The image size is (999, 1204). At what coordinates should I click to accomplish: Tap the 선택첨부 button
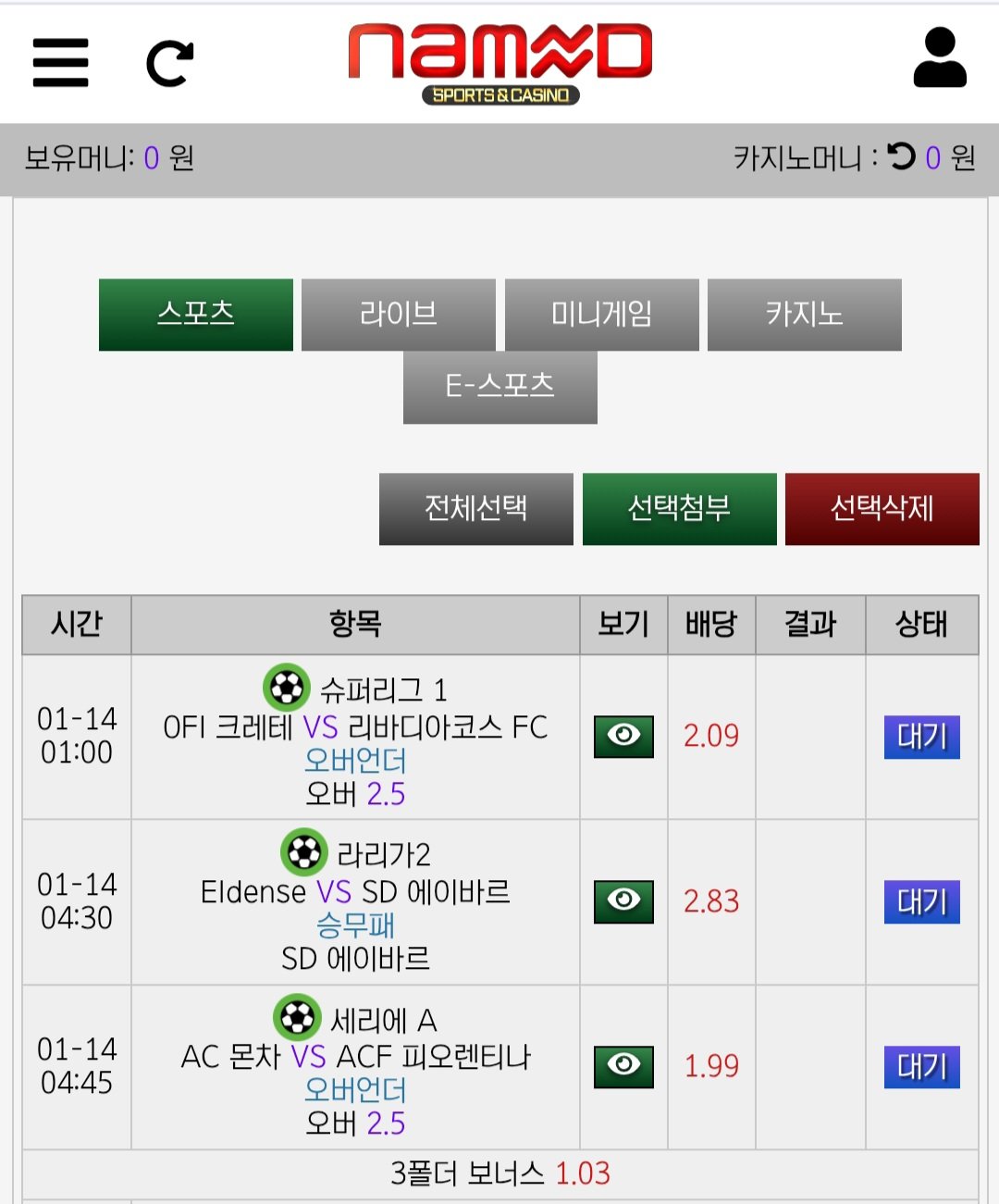tap(679, 509)
